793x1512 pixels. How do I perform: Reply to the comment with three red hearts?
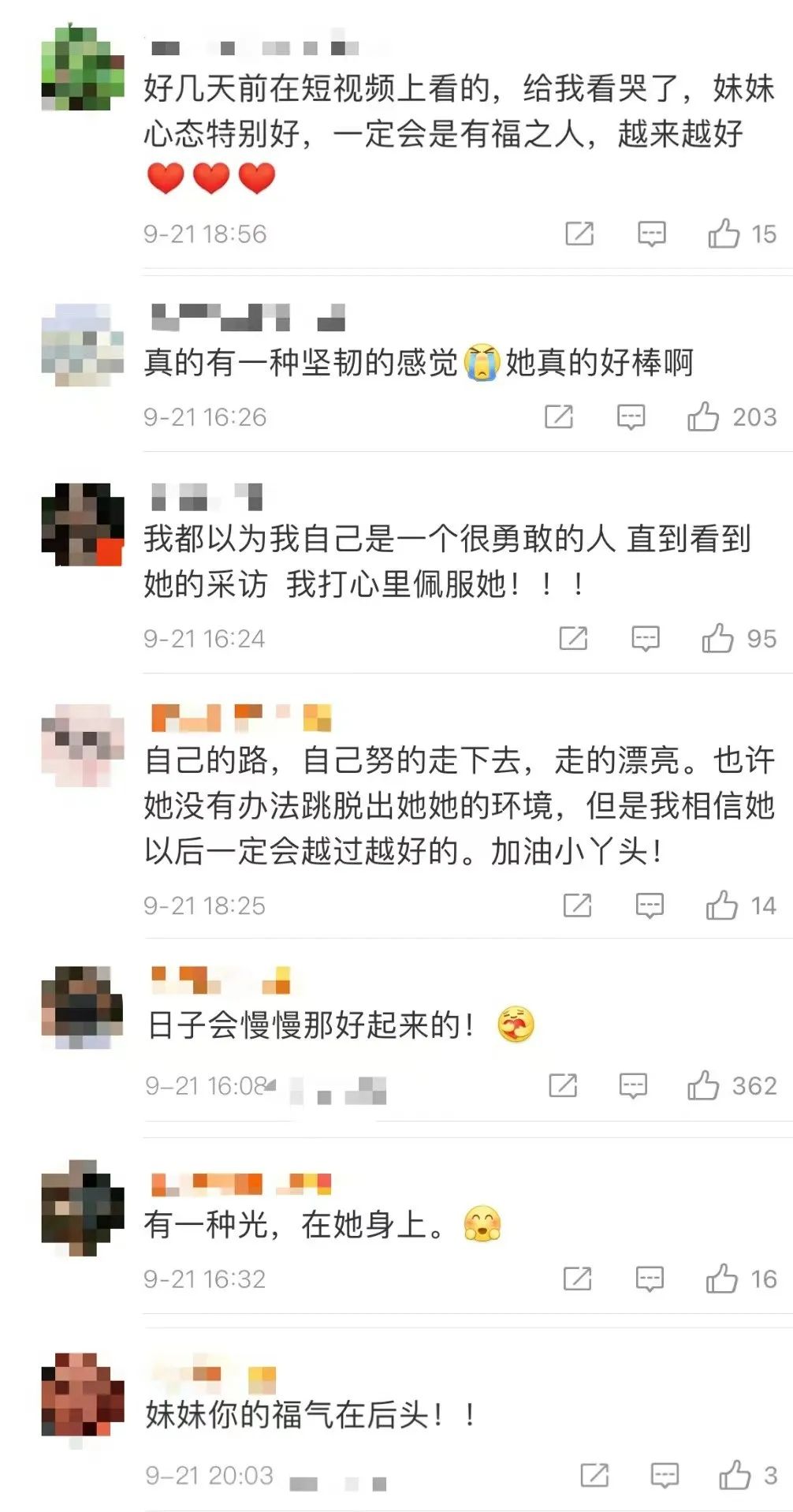(x=651, y=233)
